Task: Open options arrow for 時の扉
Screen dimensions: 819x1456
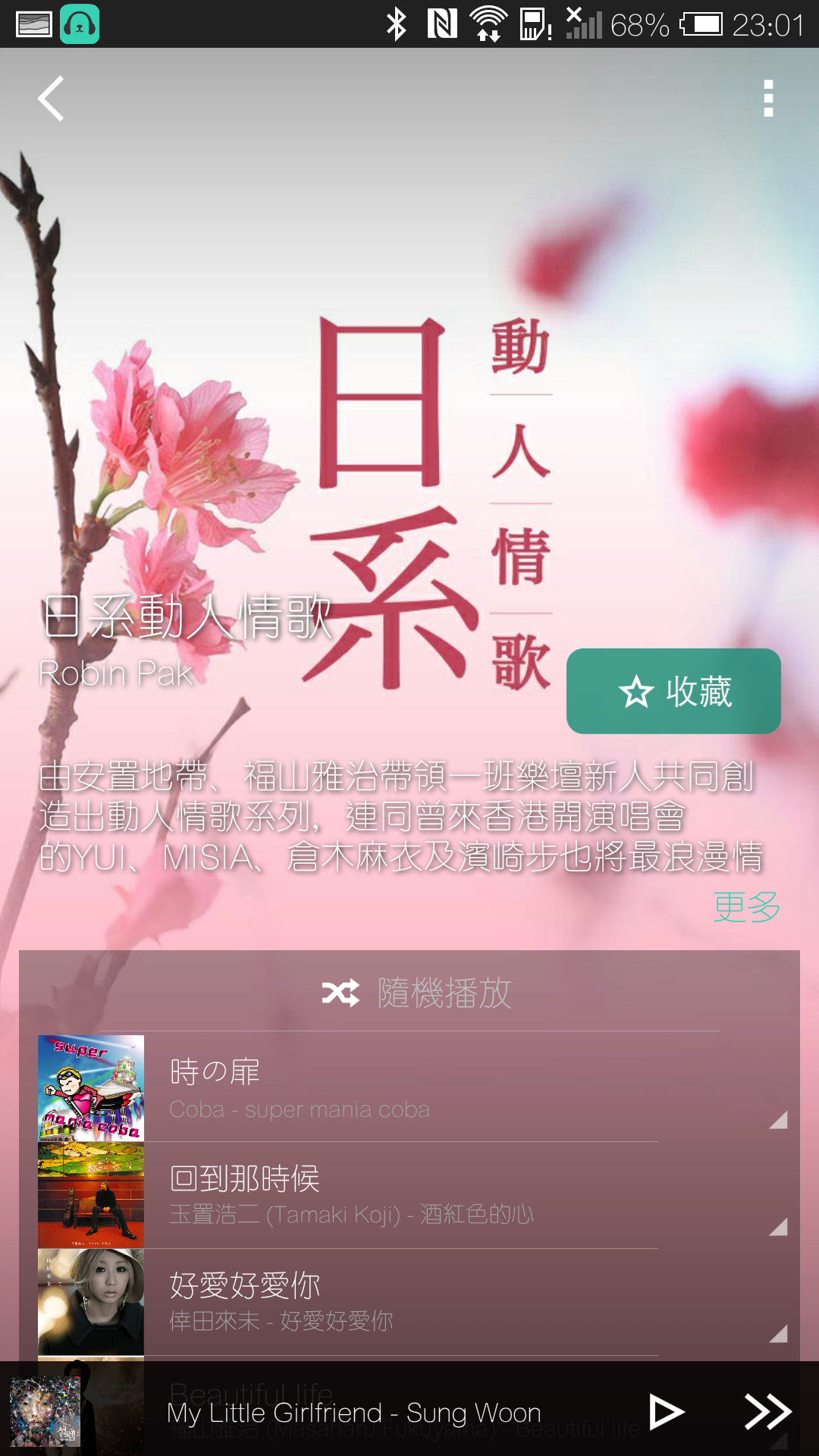Action: (778, 1120)
